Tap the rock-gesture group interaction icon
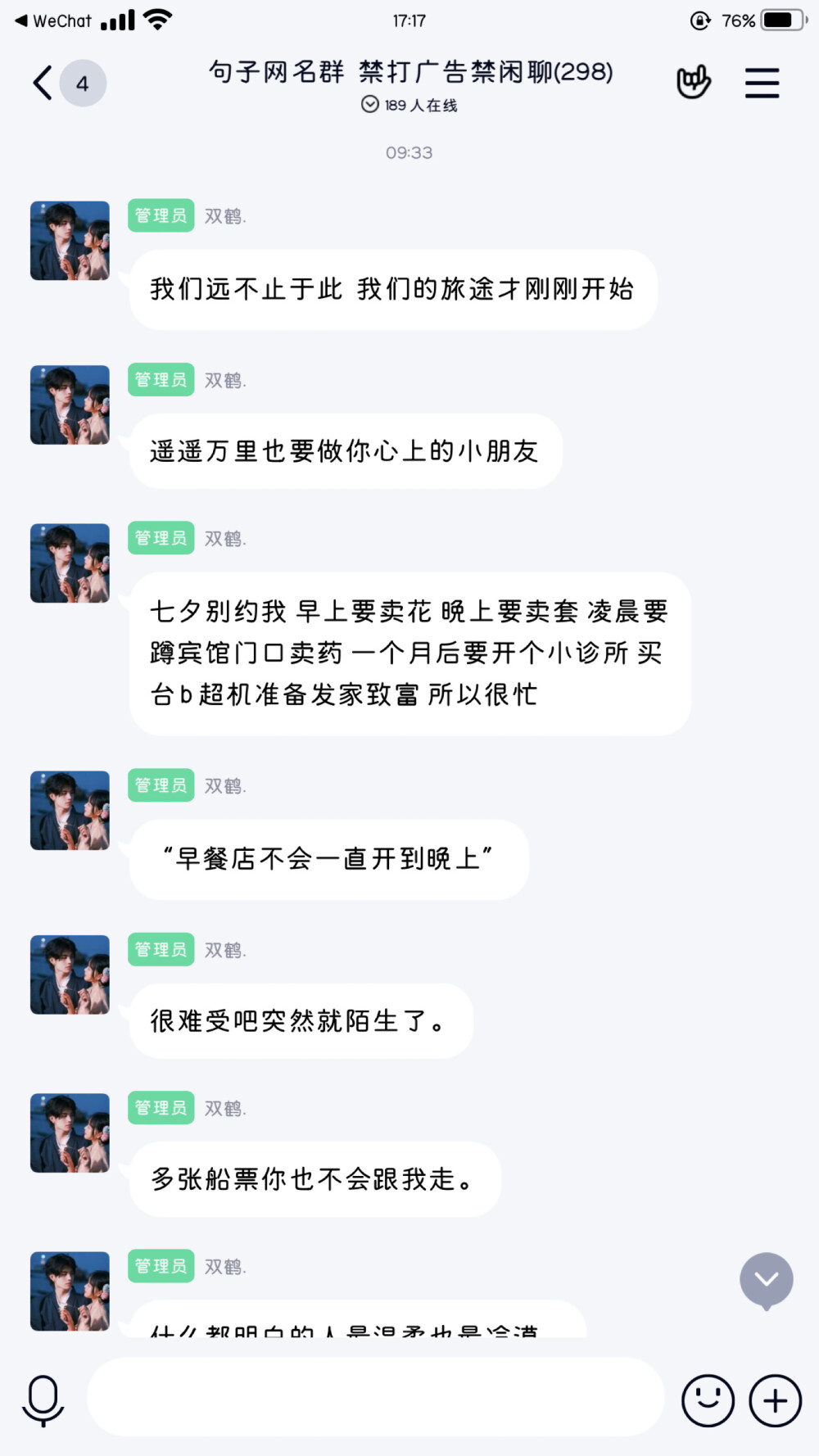 [694, 83]
